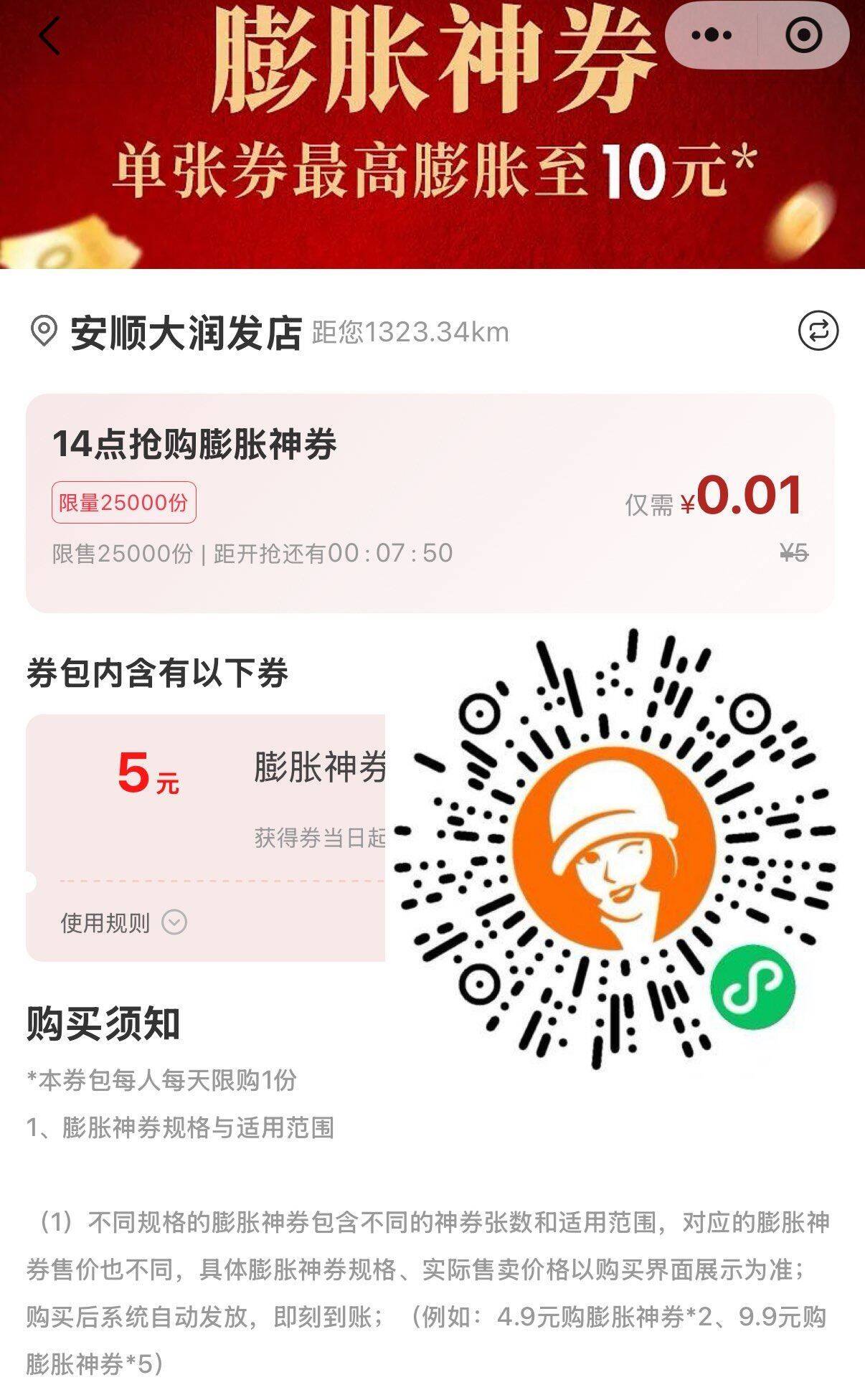The image size is (865, 1400).
Task: Open the mini program three-dot menu
Action: click(x=711, y=34)
